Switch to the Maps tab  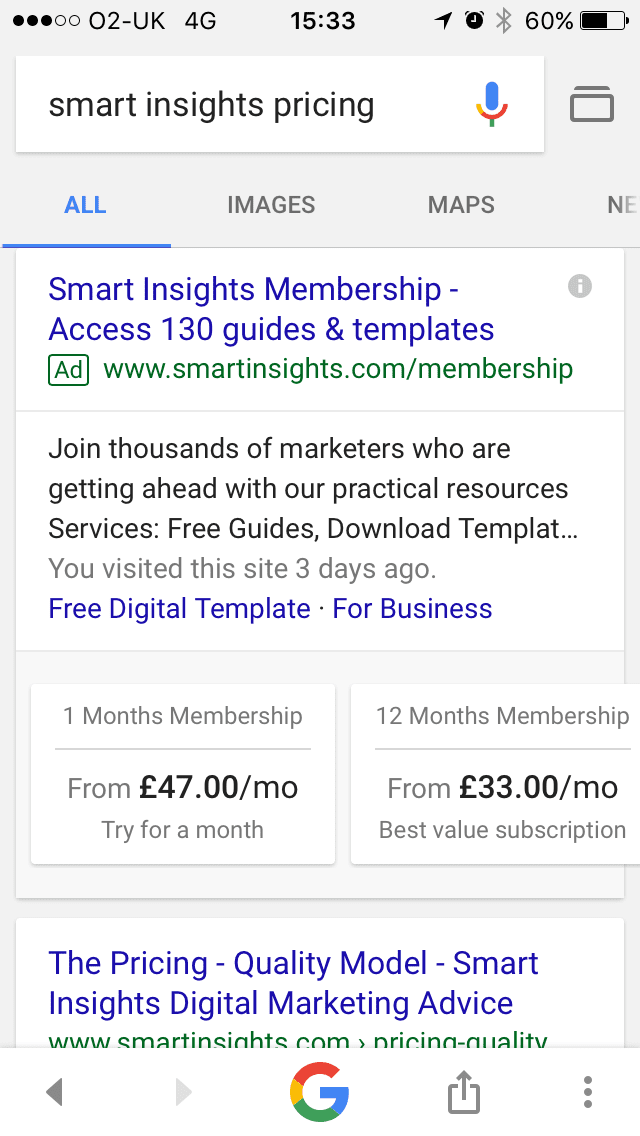[461, 205]
